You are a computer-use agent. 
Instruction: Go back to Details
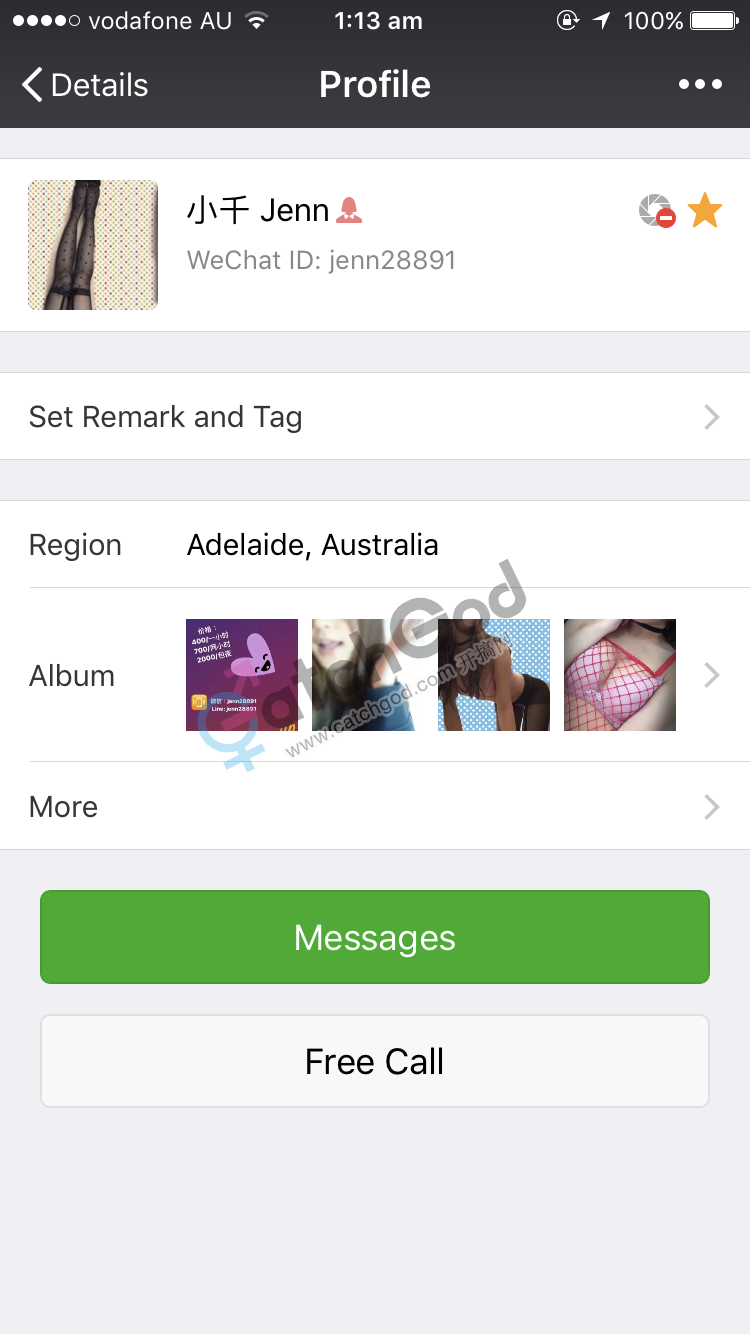pos(85,85)
